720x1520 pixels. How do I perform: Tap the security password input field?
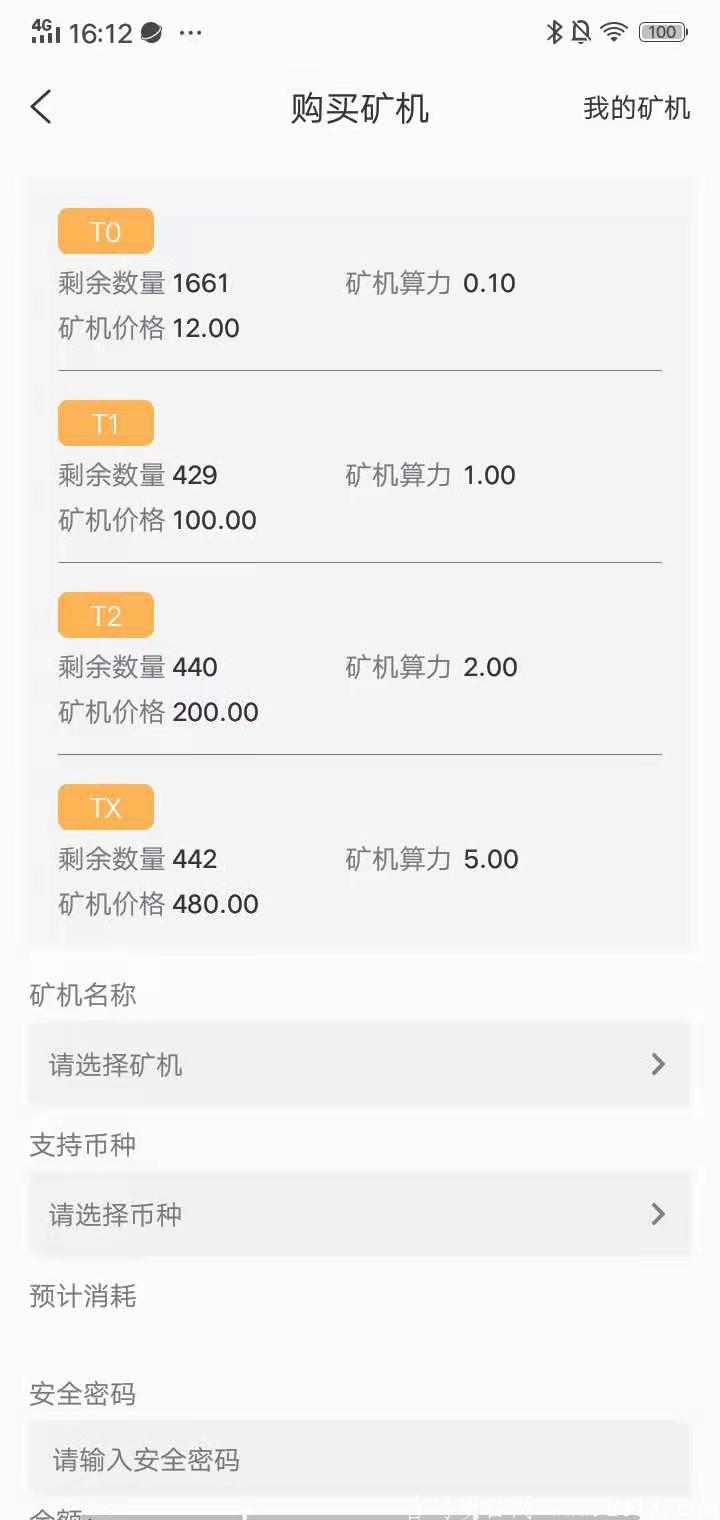[360, 1460]
